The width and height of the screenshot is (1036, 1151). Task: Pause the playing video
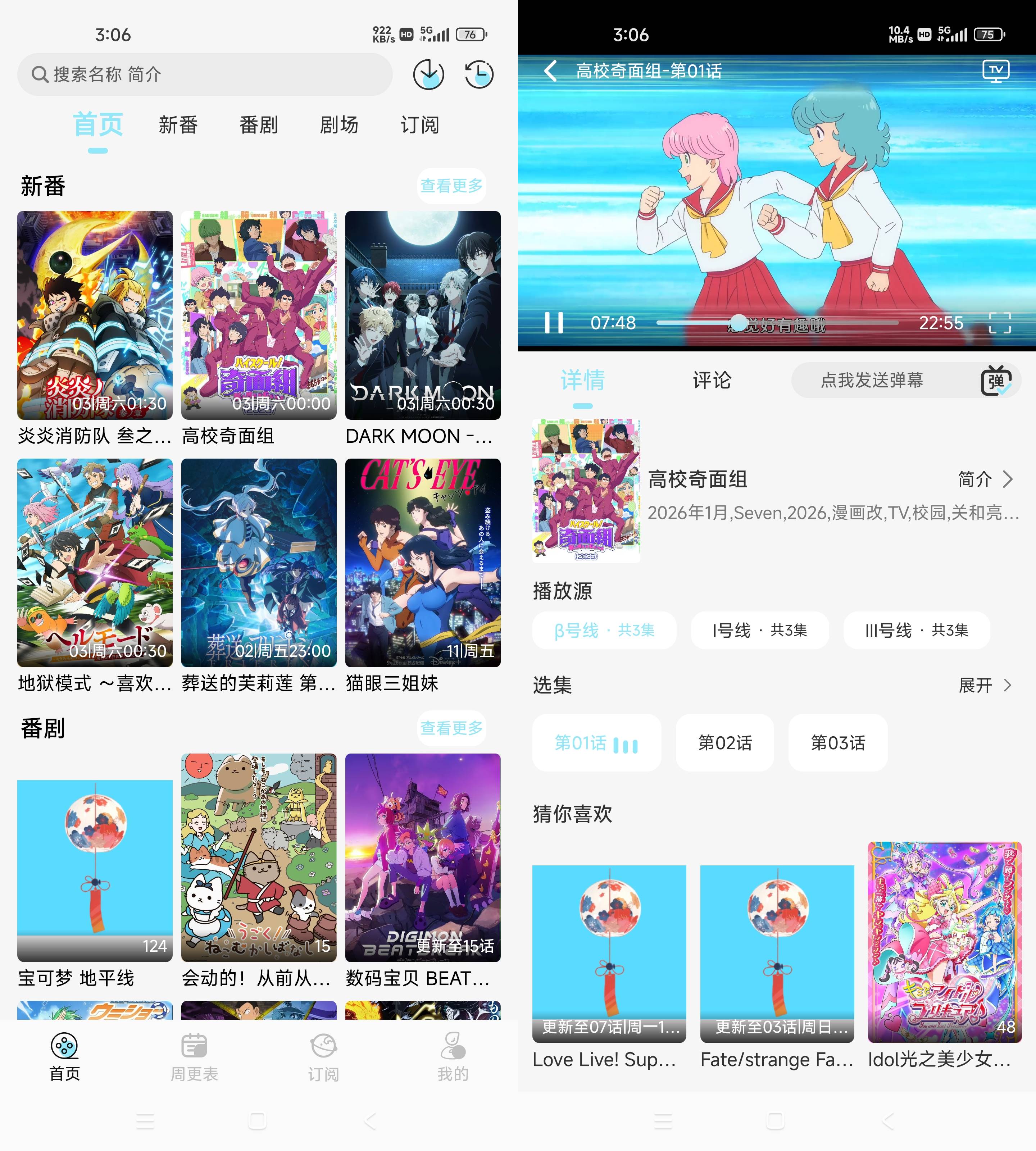pyautogui.click(x=553, y=323)
